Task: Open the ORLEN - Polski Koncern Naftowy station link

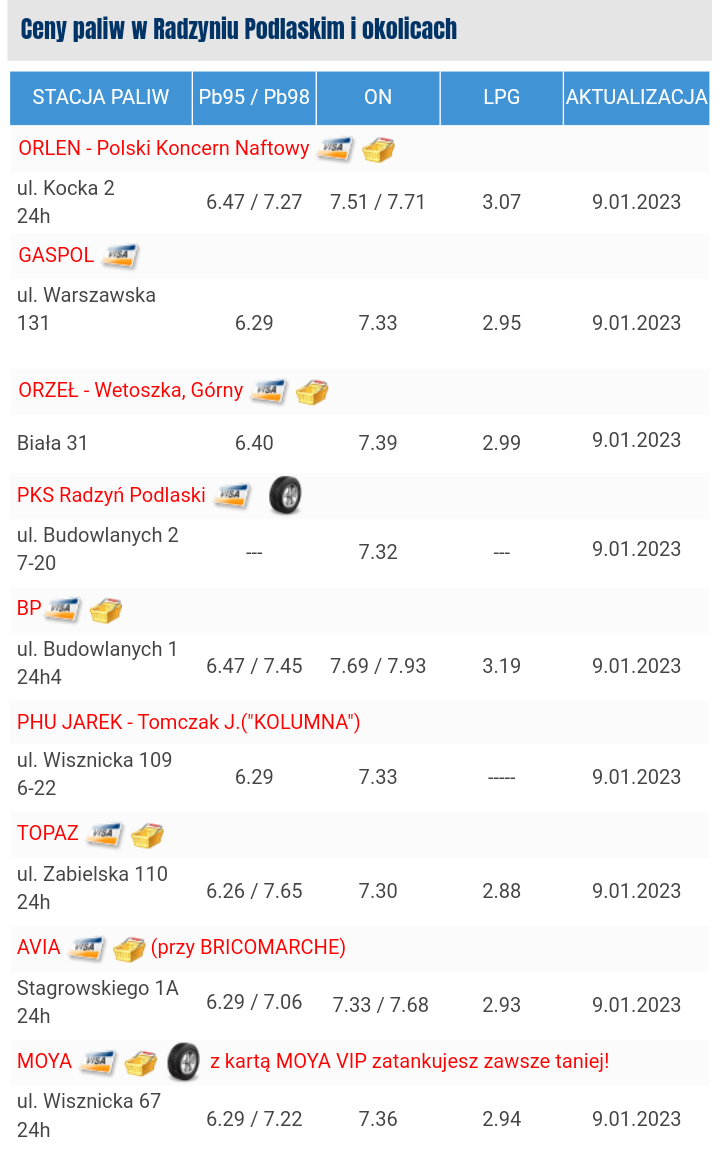Action: [x=164, y=149]
